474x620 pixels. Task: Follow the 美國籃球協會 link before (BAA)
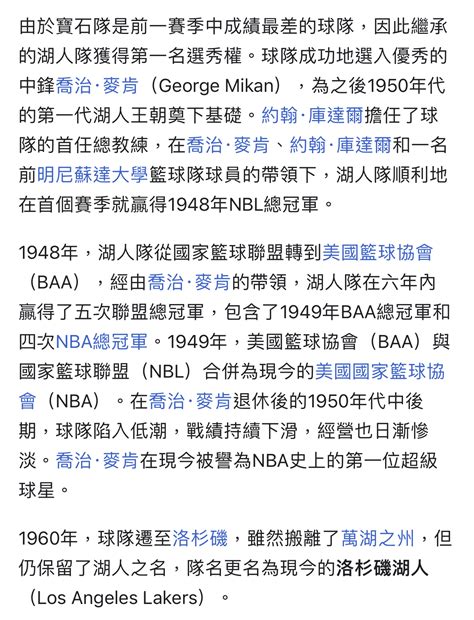(x=378, y=253)
